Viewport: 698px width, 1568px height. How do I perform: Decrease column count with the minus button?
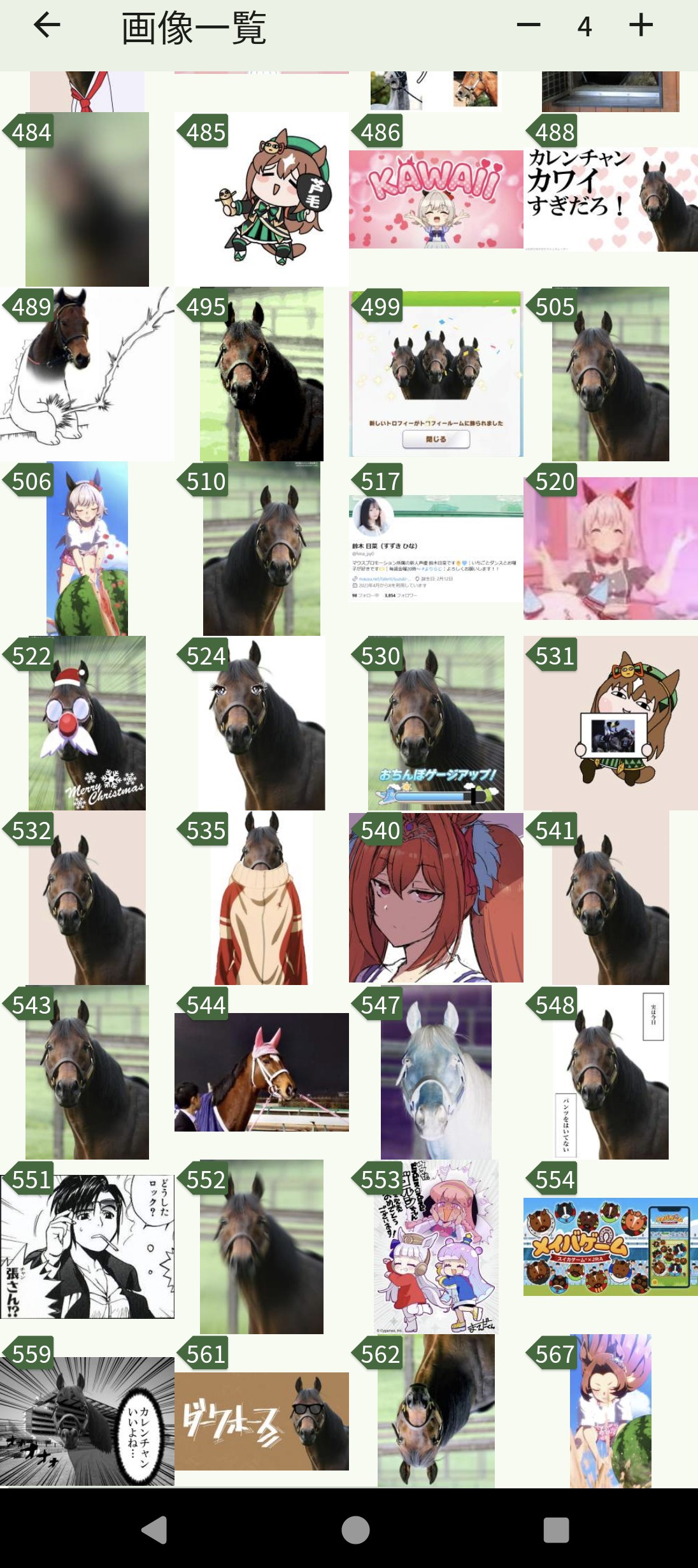point(529,25)
